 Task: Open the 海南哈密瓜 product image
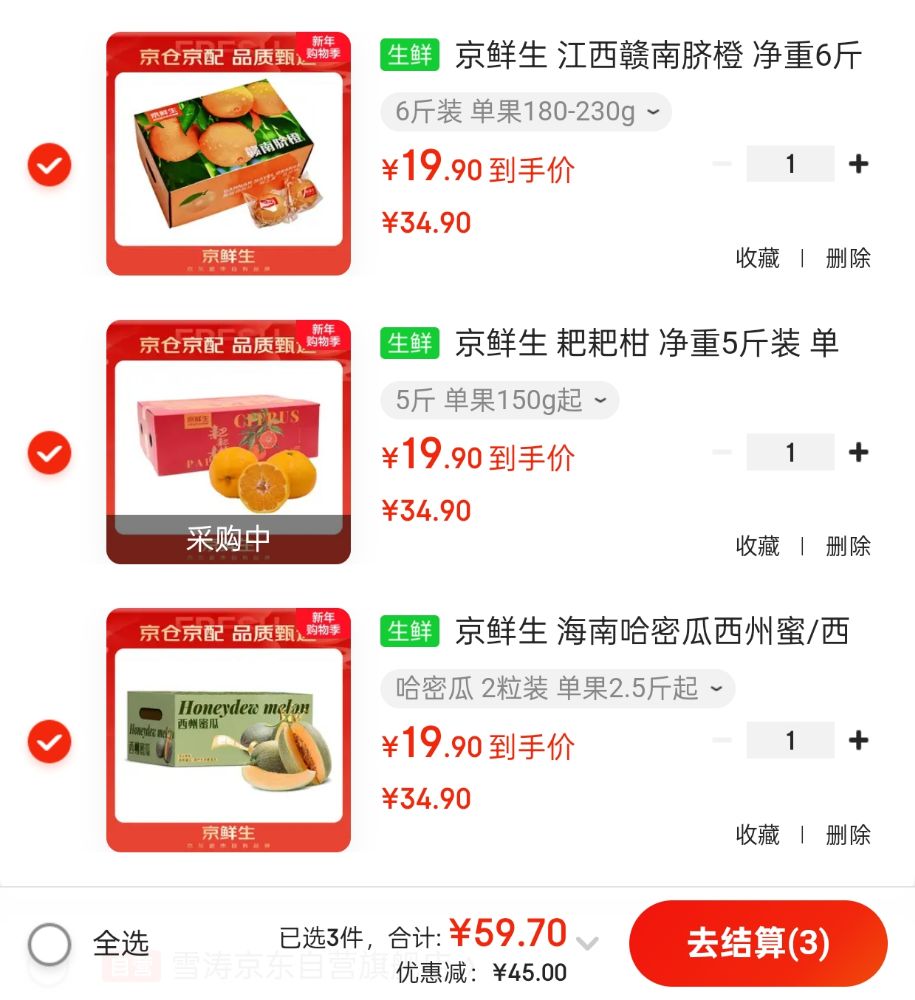pyautogui.click(x=228, y=730)
